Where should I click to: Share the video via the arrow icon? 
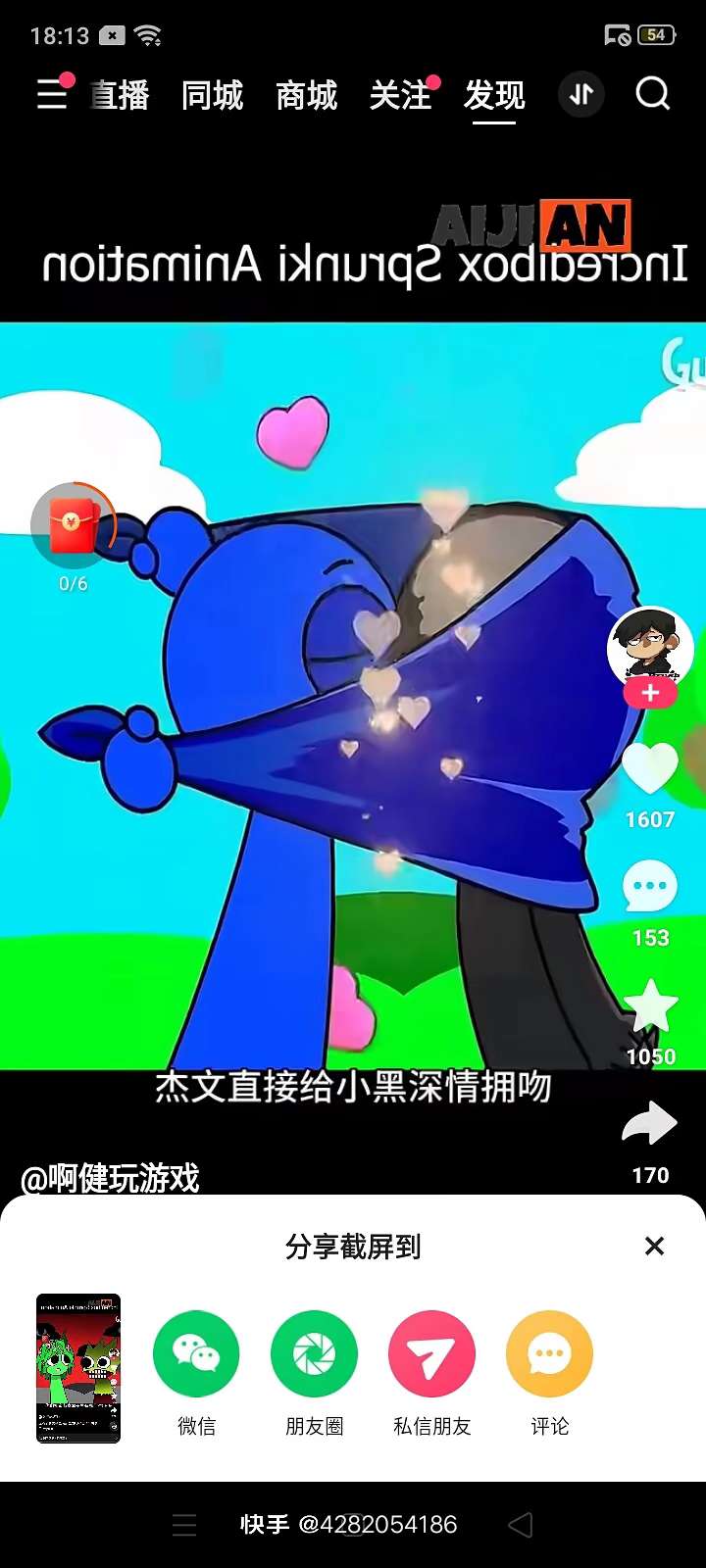coord(650,1124)
